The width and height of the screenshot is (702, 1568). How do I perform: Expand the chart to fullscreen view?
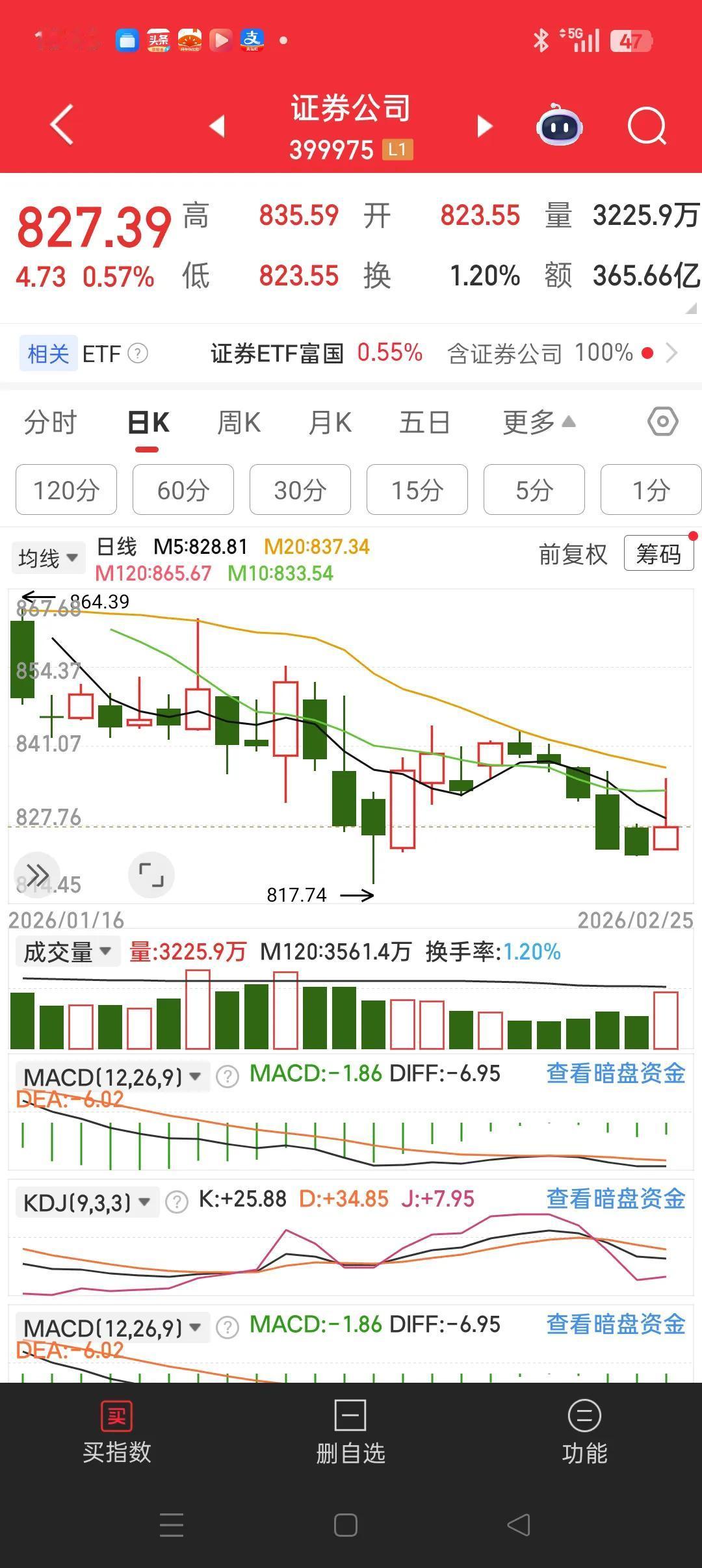coord(151,875)
